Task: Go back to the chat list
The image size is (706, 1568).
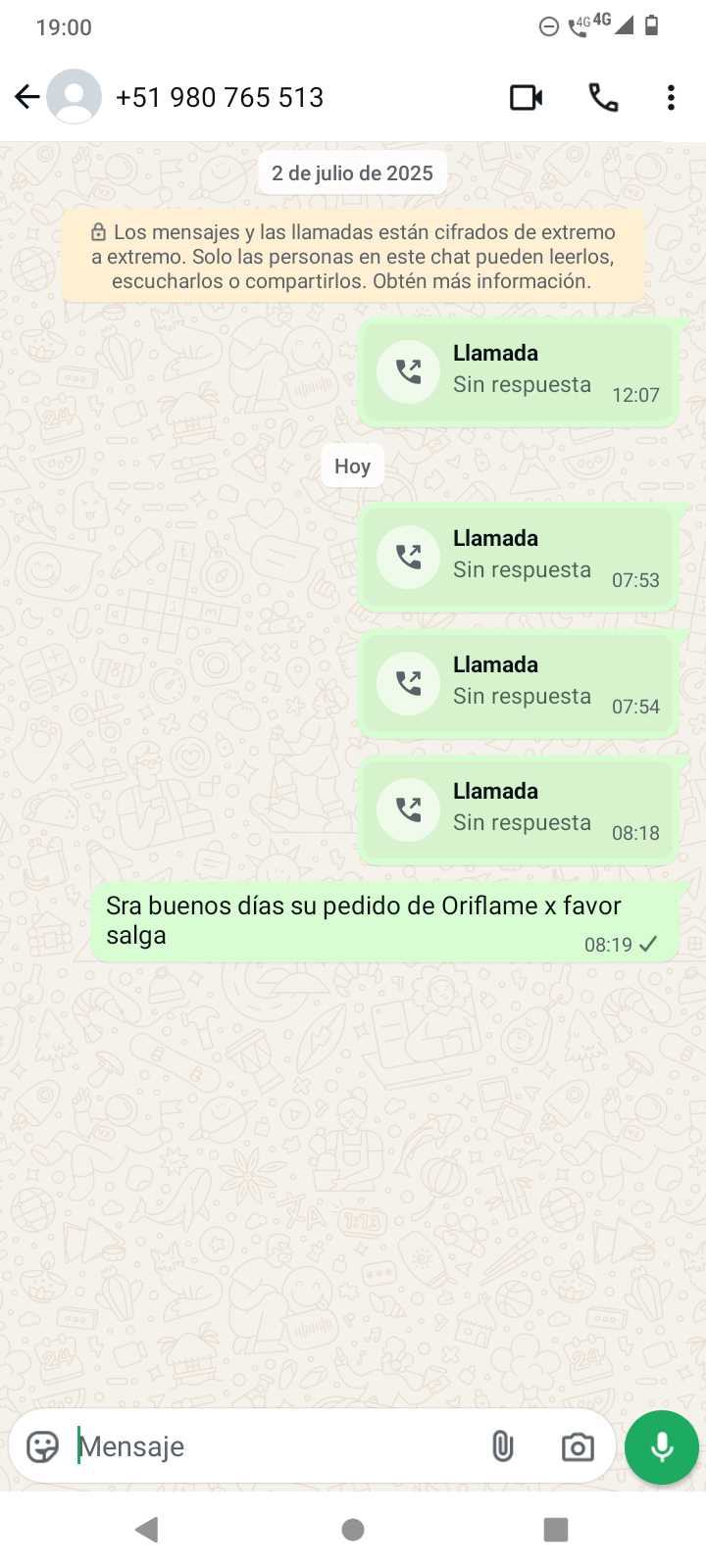Action: (27, 97)
